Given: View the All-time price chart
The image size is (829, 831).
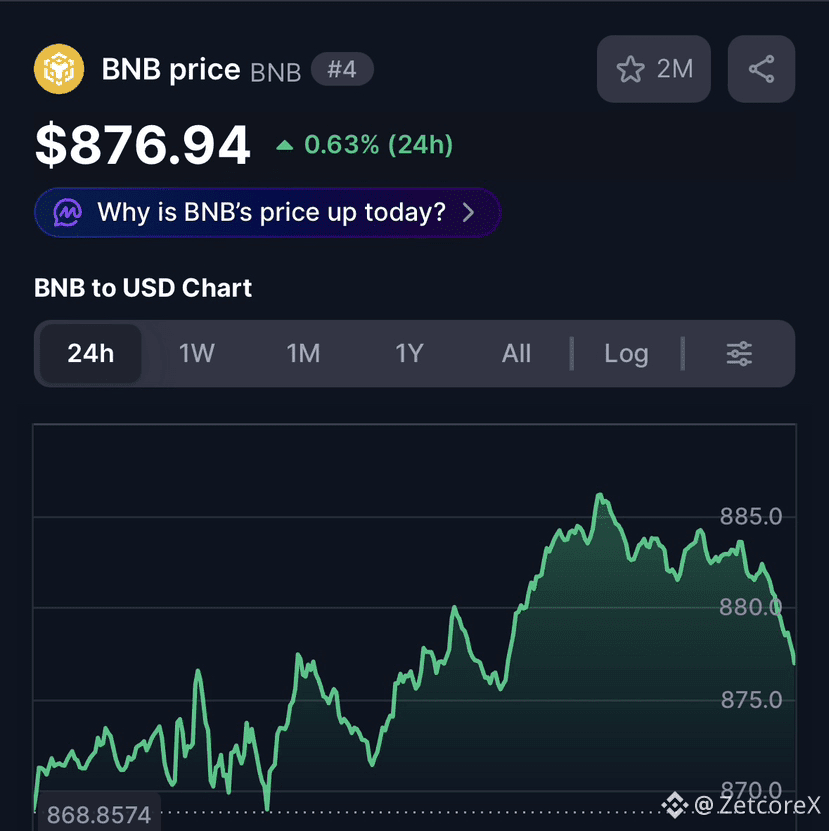Looking at the screenshot, I should click(x=516, y=353).
